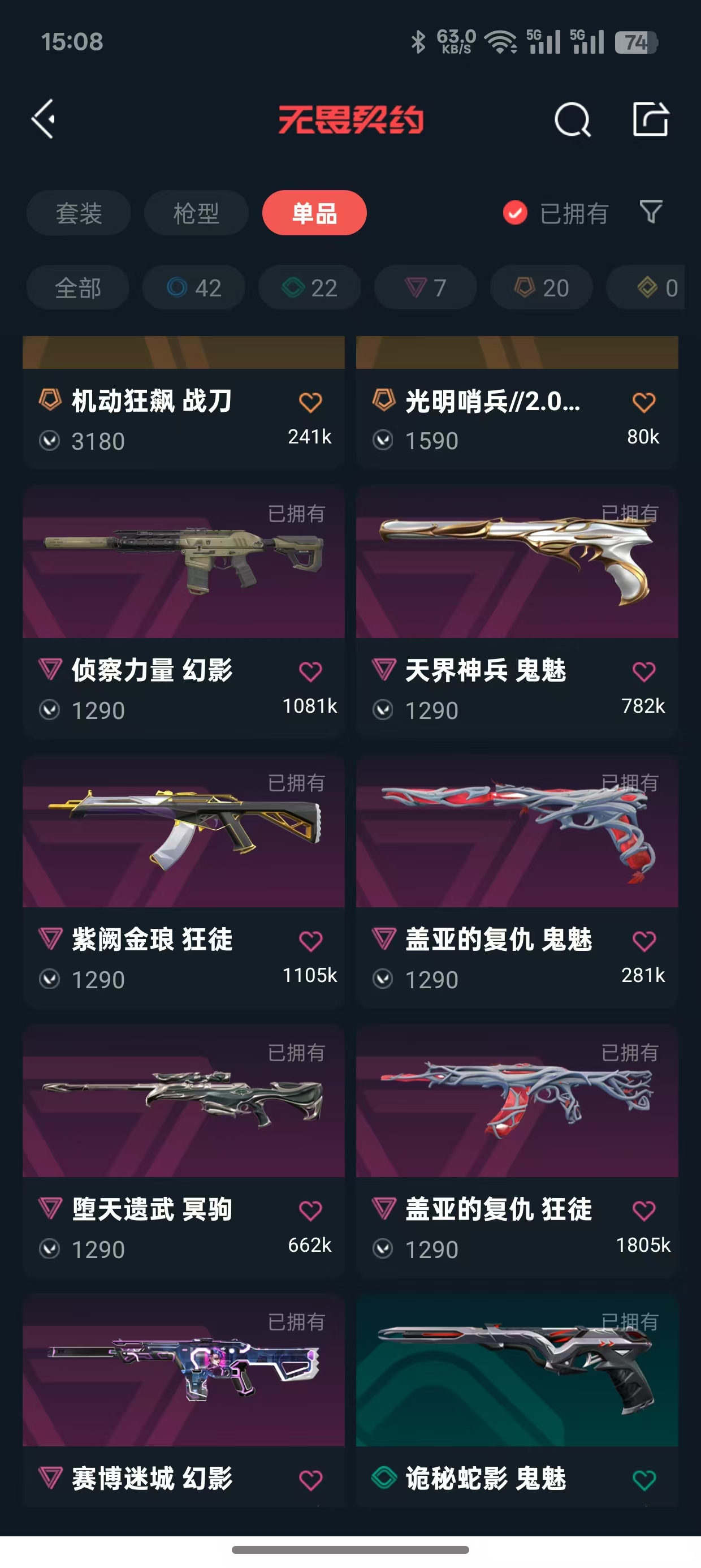The height and width of the screenshot is (1568, 701).
Task: Like the 紫阙金琅 狂徒 skin
Action: click(310, 941)
